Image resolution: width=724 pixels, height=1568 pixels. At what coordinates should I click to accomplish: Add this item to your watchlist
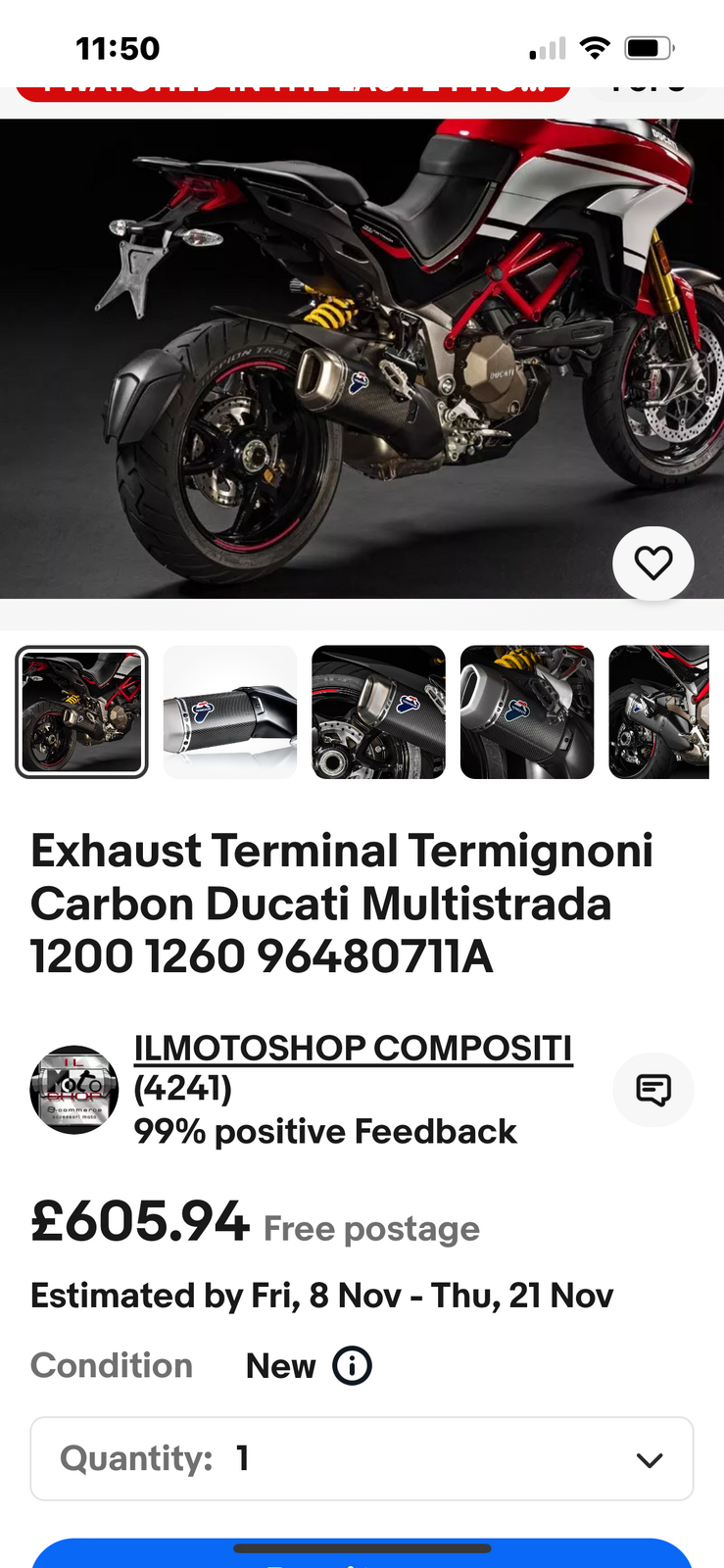(x=652, y=563)
